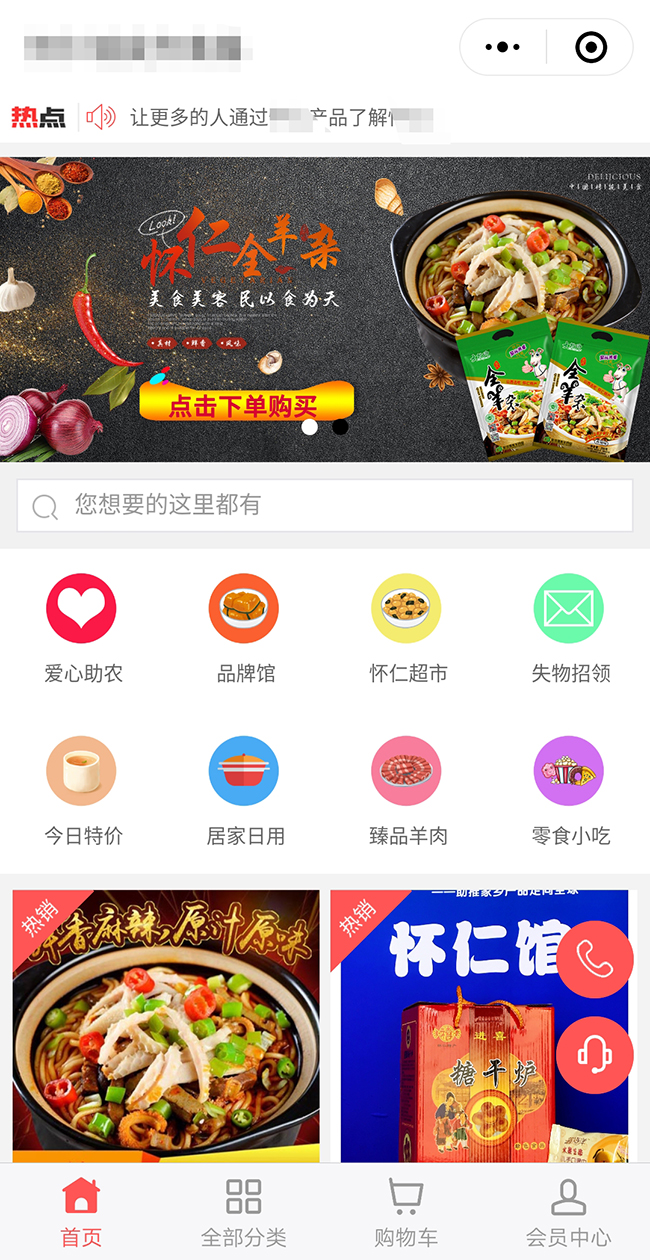Close the mini program via circle button
The width and height of the screenshot is (650, 1260).
click(590, 47)
